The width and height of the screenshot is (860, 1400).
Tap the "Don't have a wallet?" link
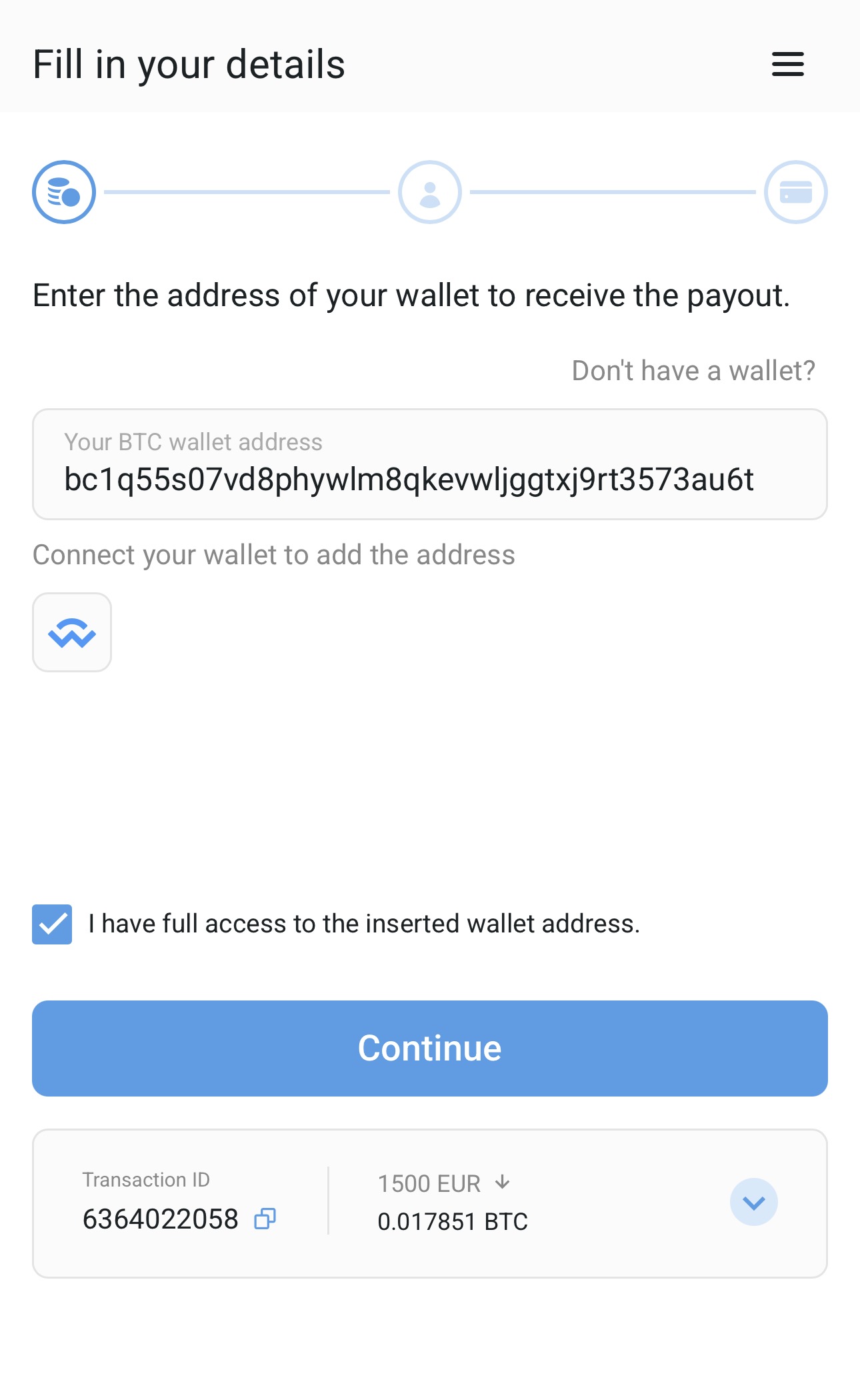[x=693, y=371]
